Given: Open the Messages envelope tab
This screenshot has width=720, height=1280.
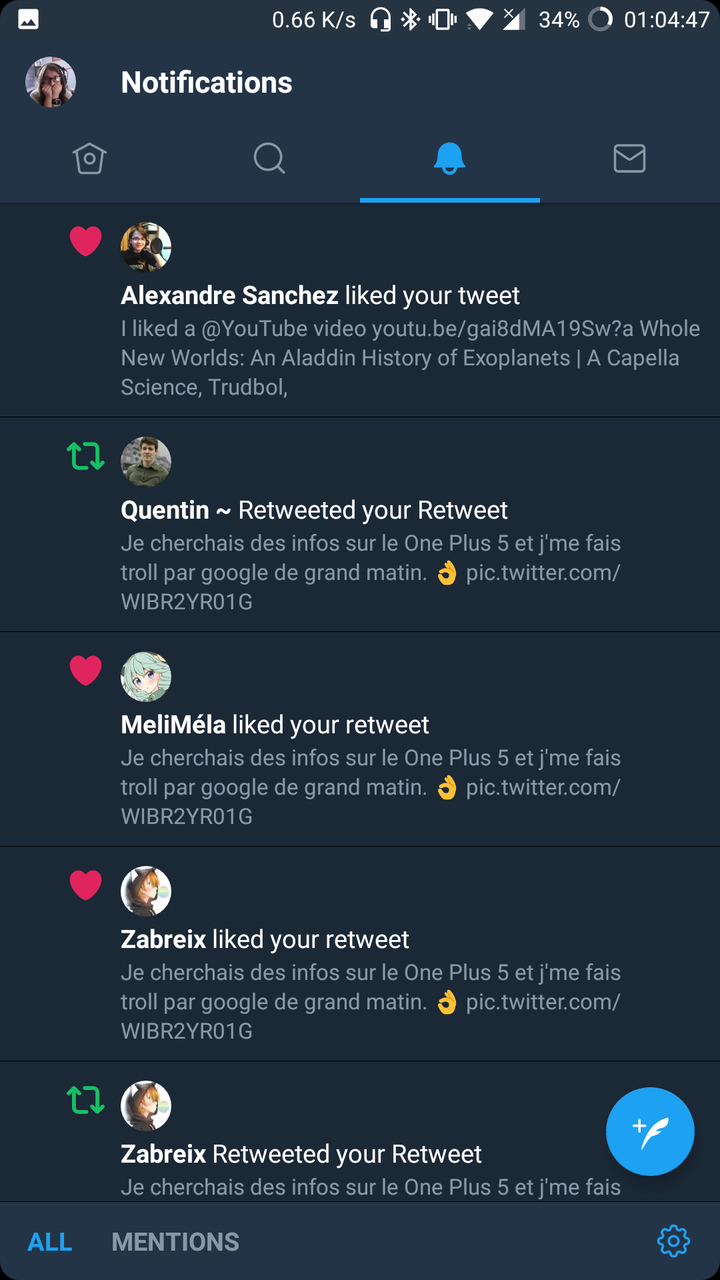Looking at the screenshot, I should 629,158.
